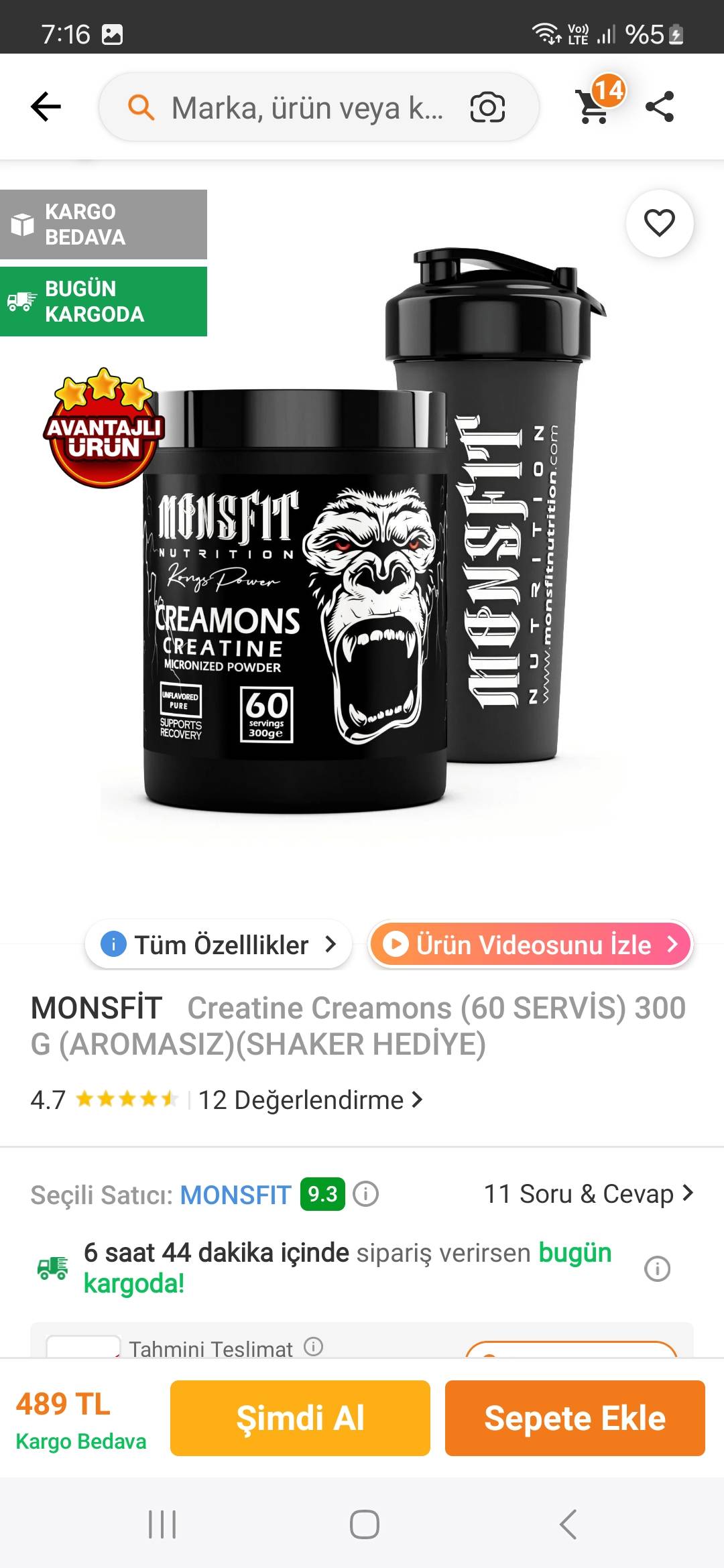Open MONSFIT seller page
This screenshot has width=724, height=1568.
pyautogui.click(x=235, y=1195)
